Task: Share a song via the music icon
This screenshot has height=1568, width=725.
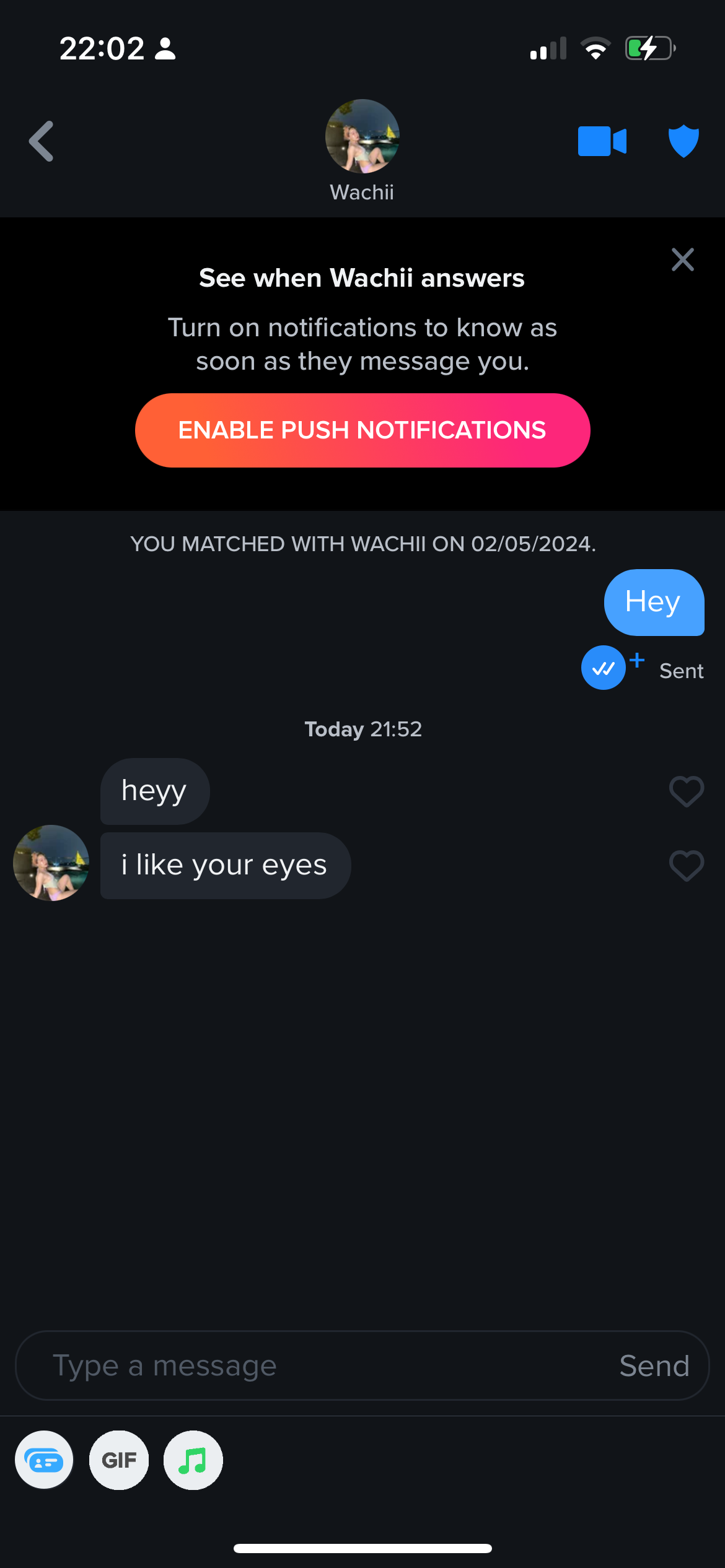Action: [x=193, y=1460]
